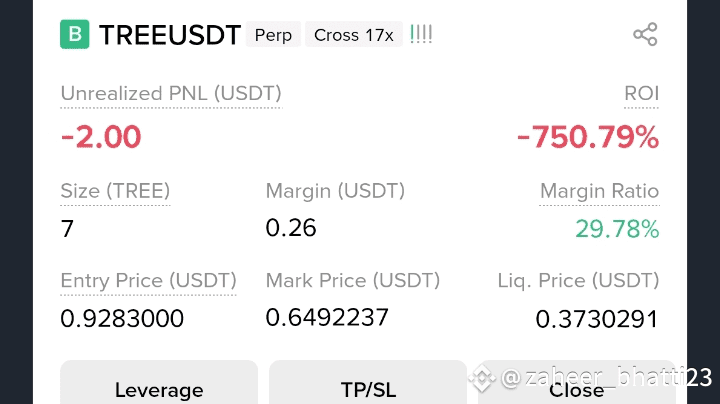Tap the Margin Ratio label
The width and height of the screenshot is (720, 404).
599,191
